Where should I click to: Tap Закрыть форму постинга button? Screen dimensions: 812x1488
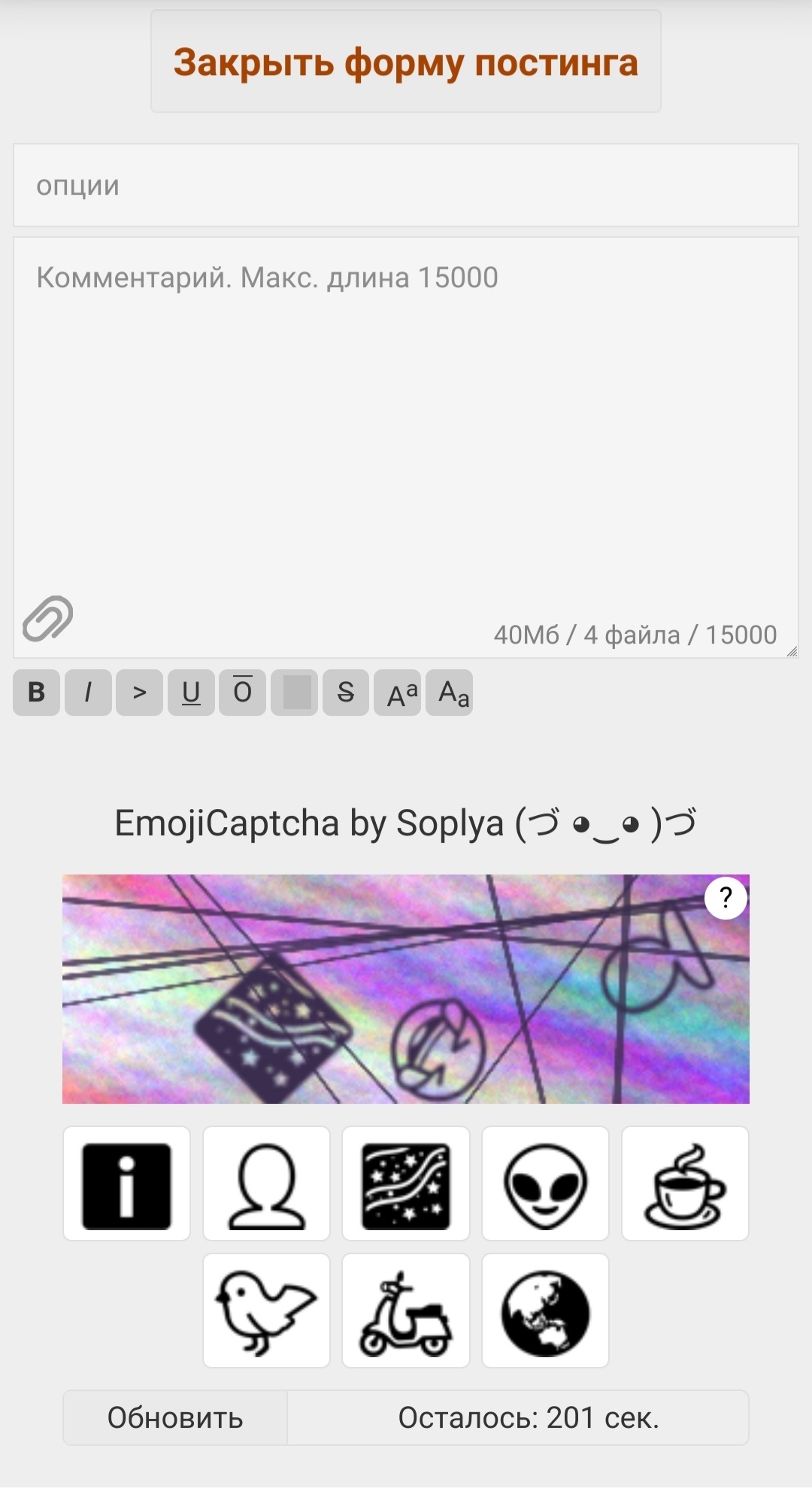[405, 62]
